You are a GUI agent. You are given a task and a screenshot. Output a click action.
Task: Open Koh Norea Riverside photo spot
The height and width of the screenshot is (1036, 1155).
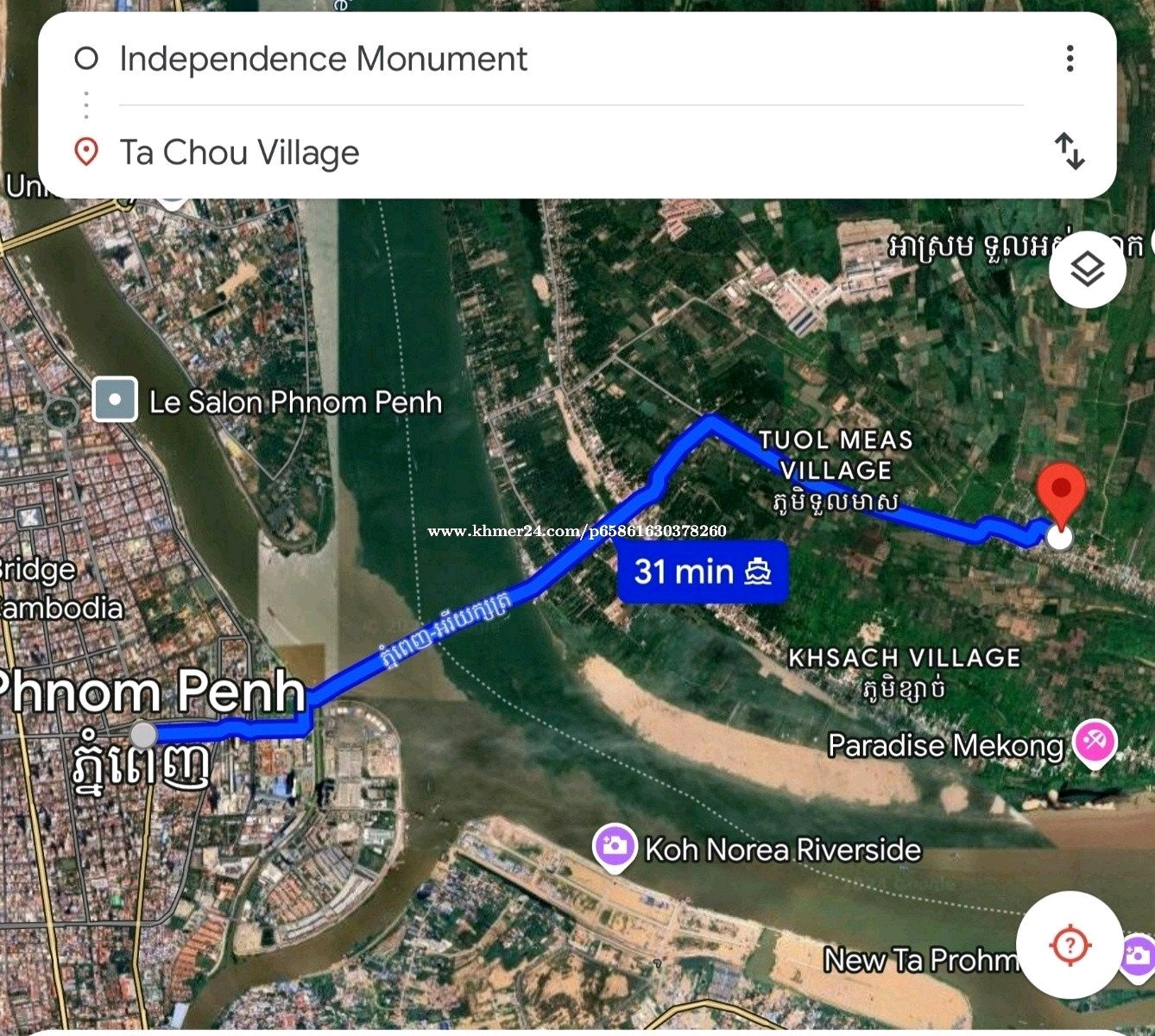pos(614,846)
